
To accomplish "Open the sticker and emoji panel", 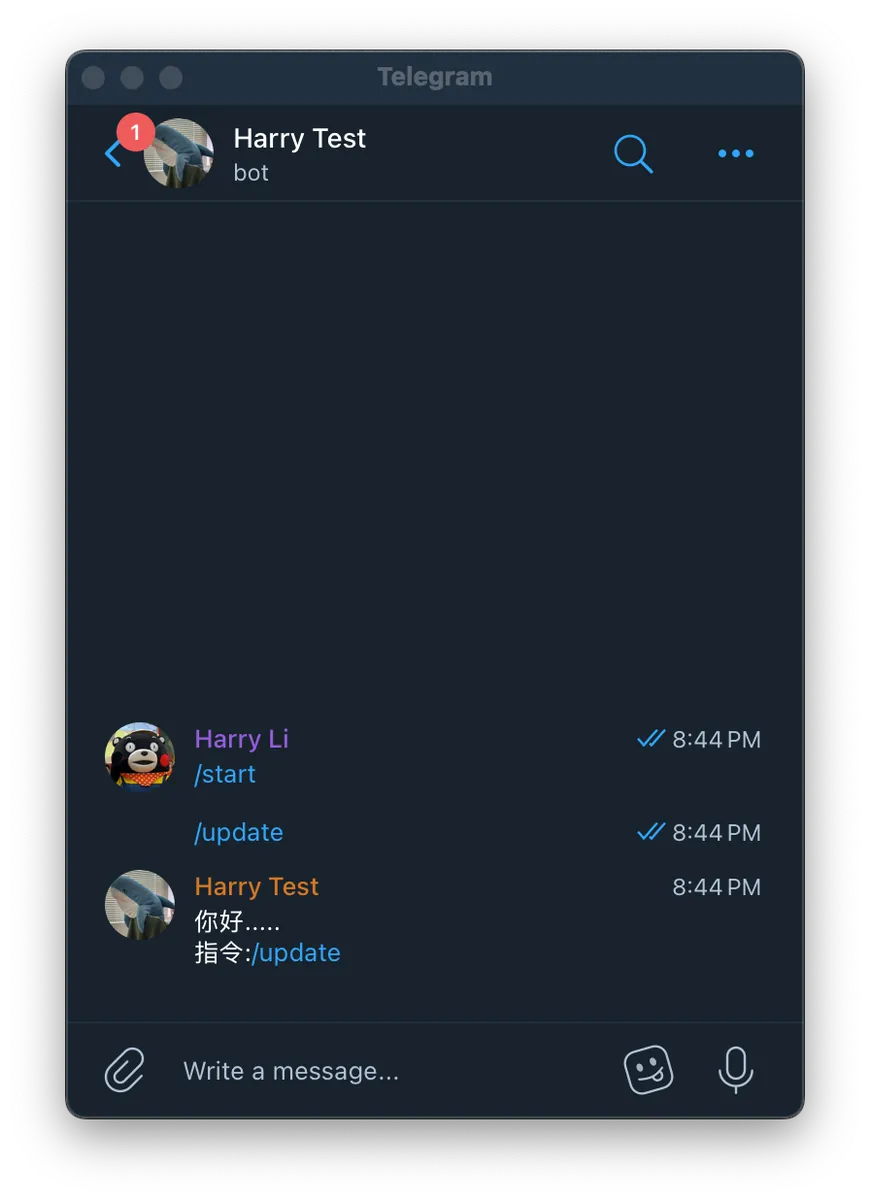I will [648, 1071].
